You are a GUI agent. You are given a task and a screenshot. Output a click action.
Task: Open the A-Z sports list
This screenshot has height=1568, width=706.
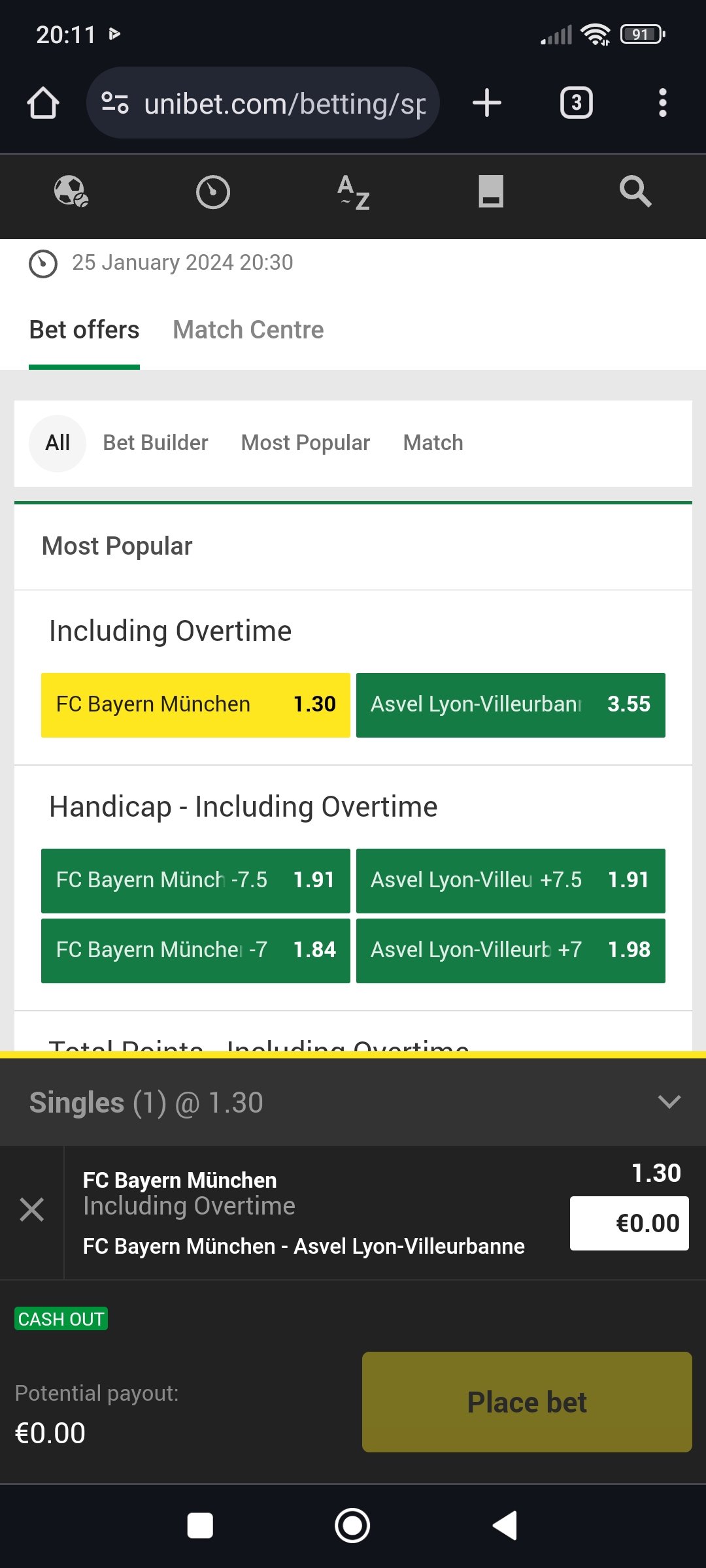[354, 192]
